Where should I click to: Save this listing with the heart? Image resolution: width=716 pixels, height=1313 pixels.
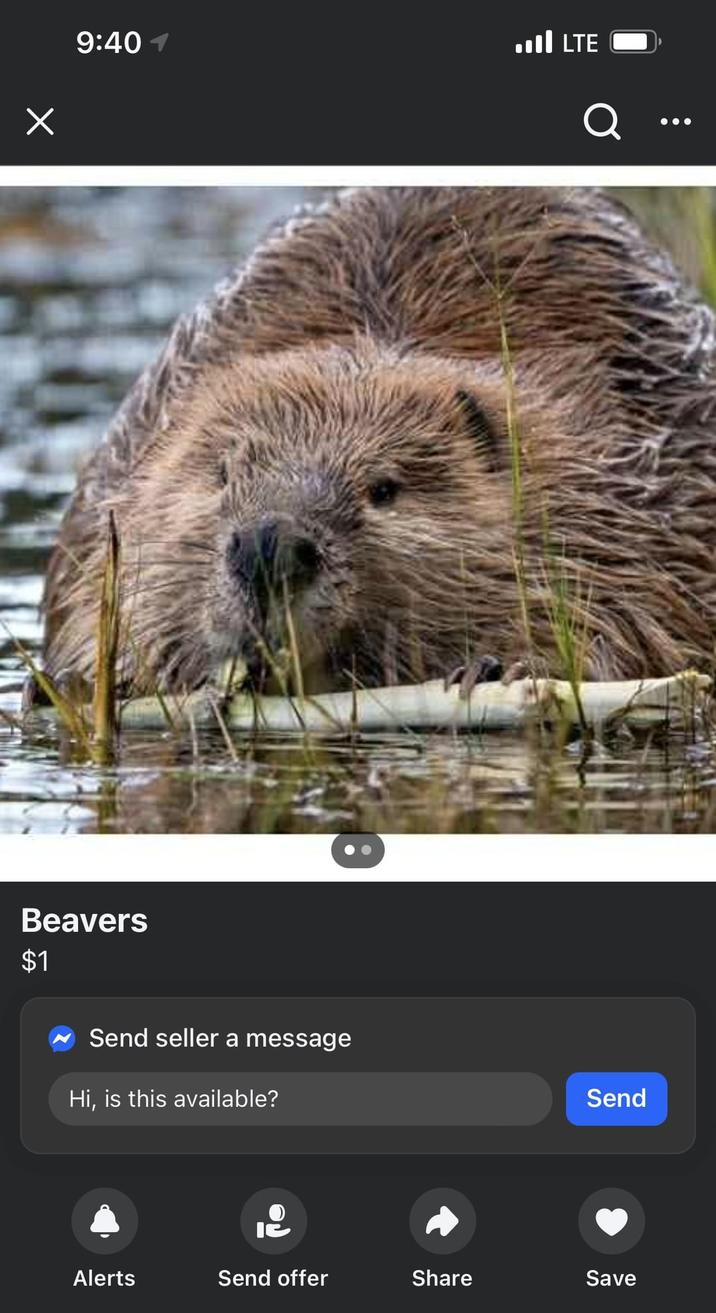[611, 1221]
